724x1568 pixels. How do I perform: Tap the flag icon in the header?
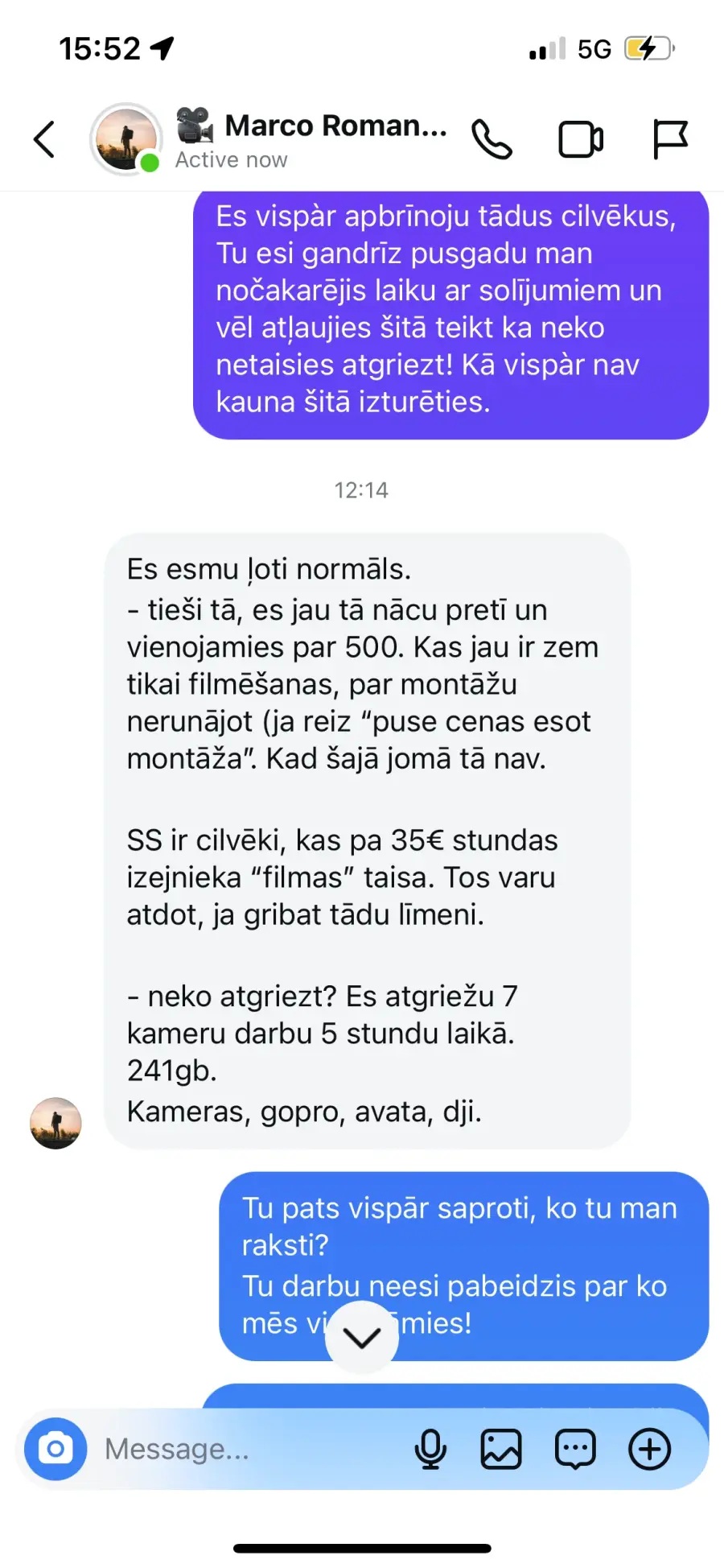pyautogui.click(x=670, y=139)
